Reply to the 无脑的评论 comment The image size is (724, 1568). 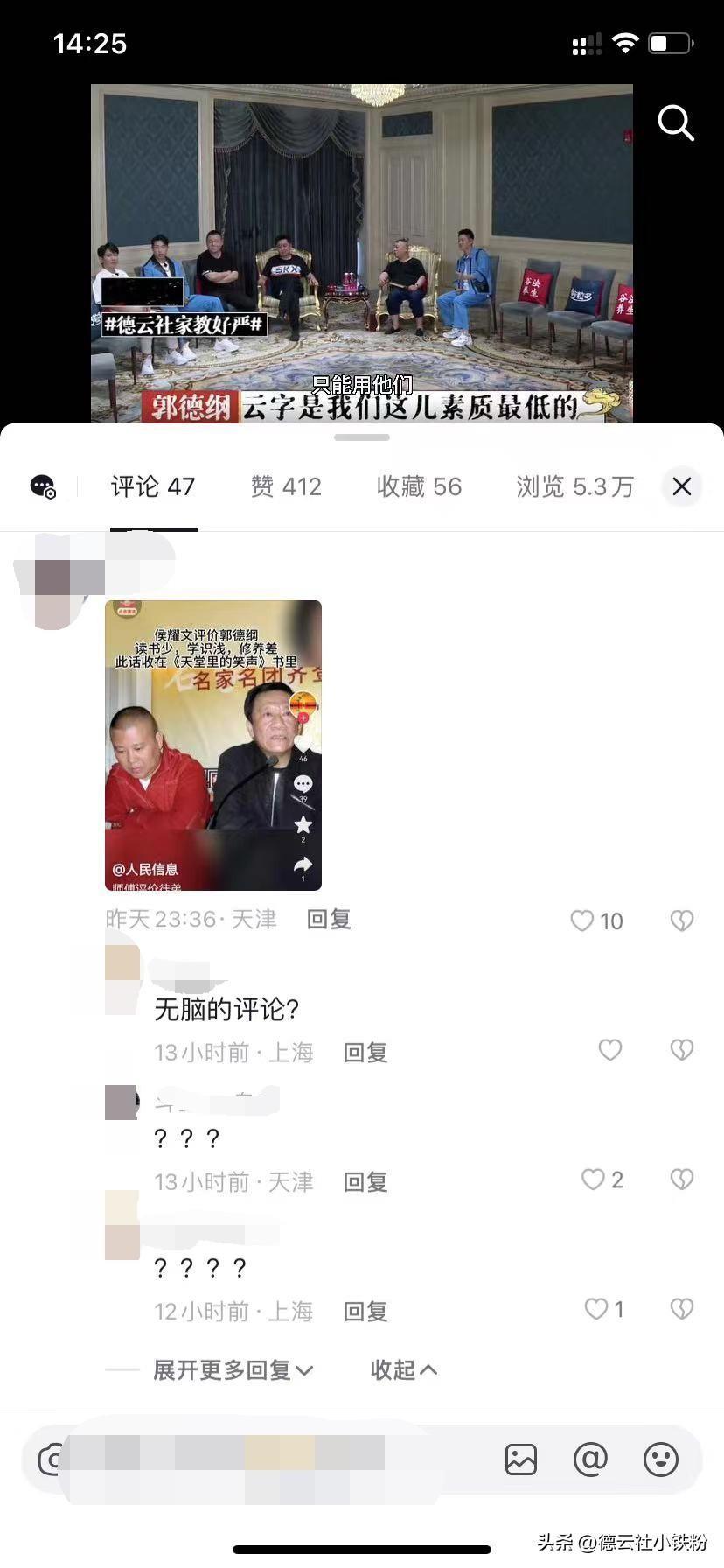[x=365, y=1053]
